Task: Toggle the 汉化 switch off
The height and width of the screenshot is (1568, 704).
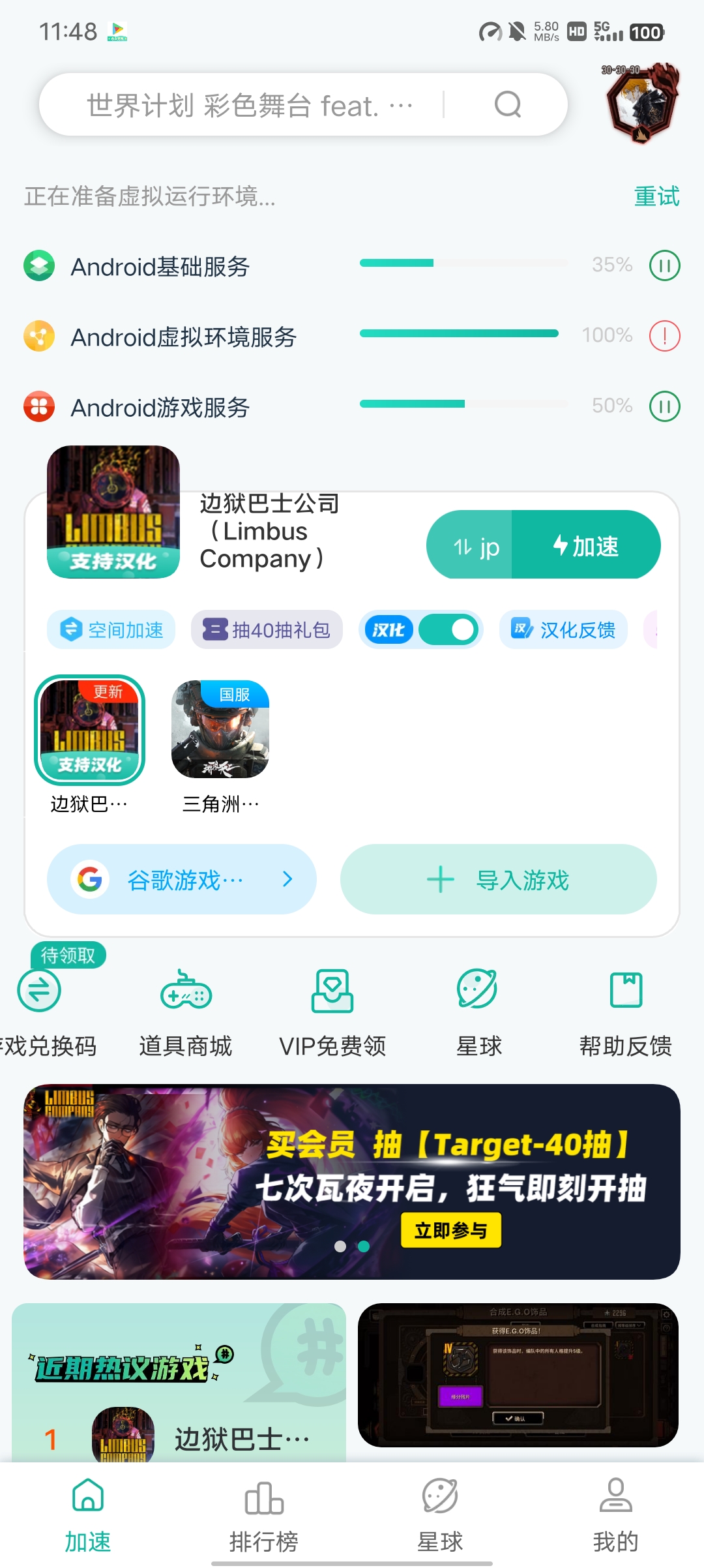Action: (448, 630)
